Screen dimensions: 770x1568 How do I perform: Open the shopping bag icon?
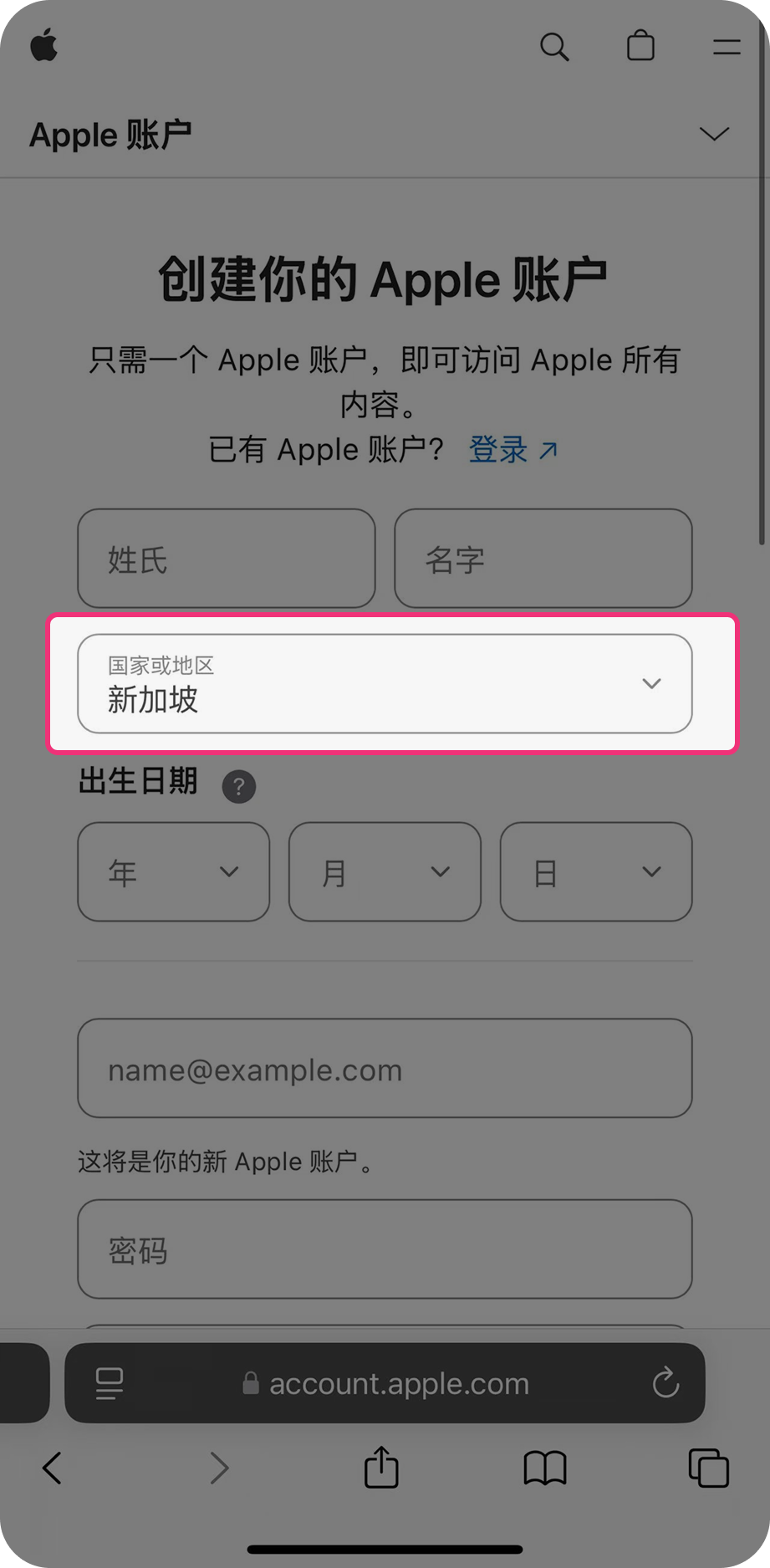[640, 45]
